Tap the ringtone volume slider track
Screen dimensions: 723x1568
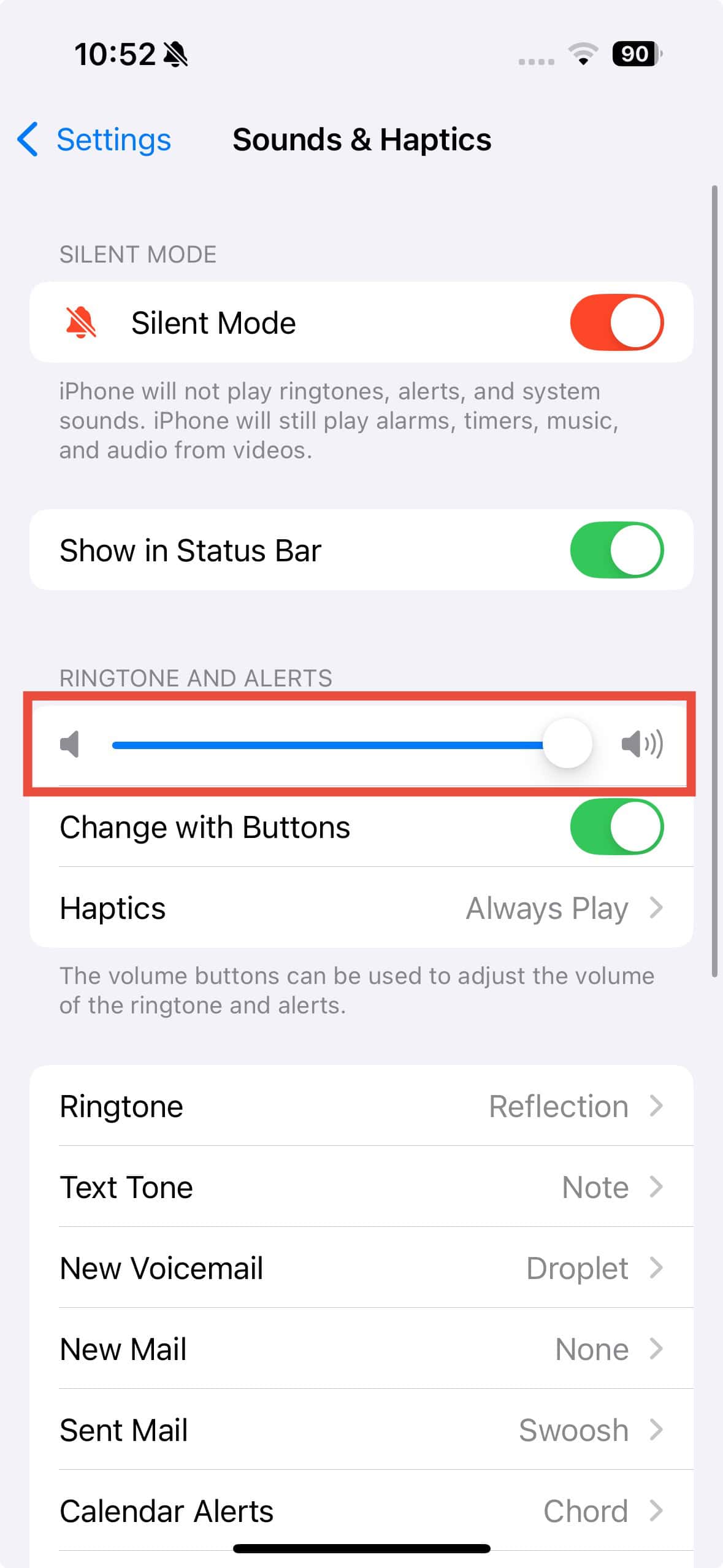[325, 745]
